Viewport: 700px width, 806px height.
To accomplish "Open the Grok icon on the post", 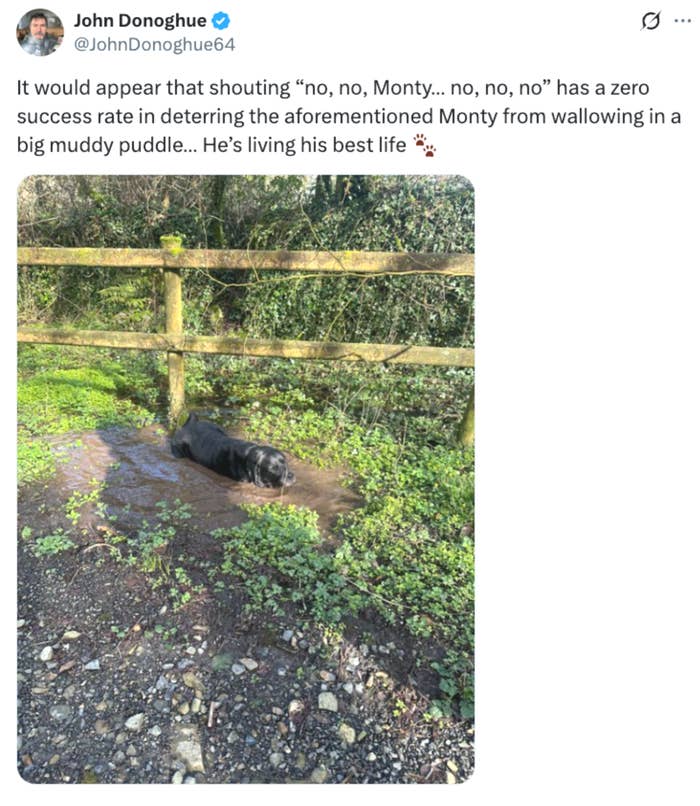I will 651,22.
